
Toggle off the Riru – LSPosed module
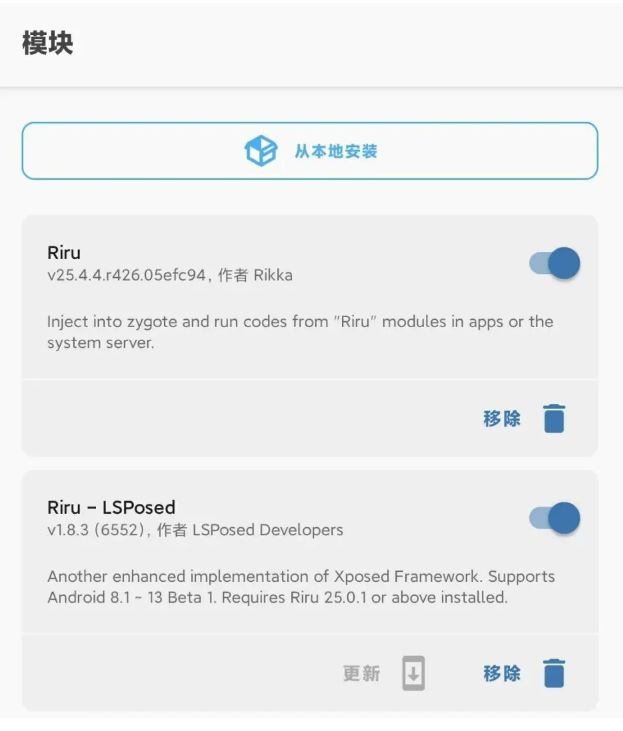point(555,518)
